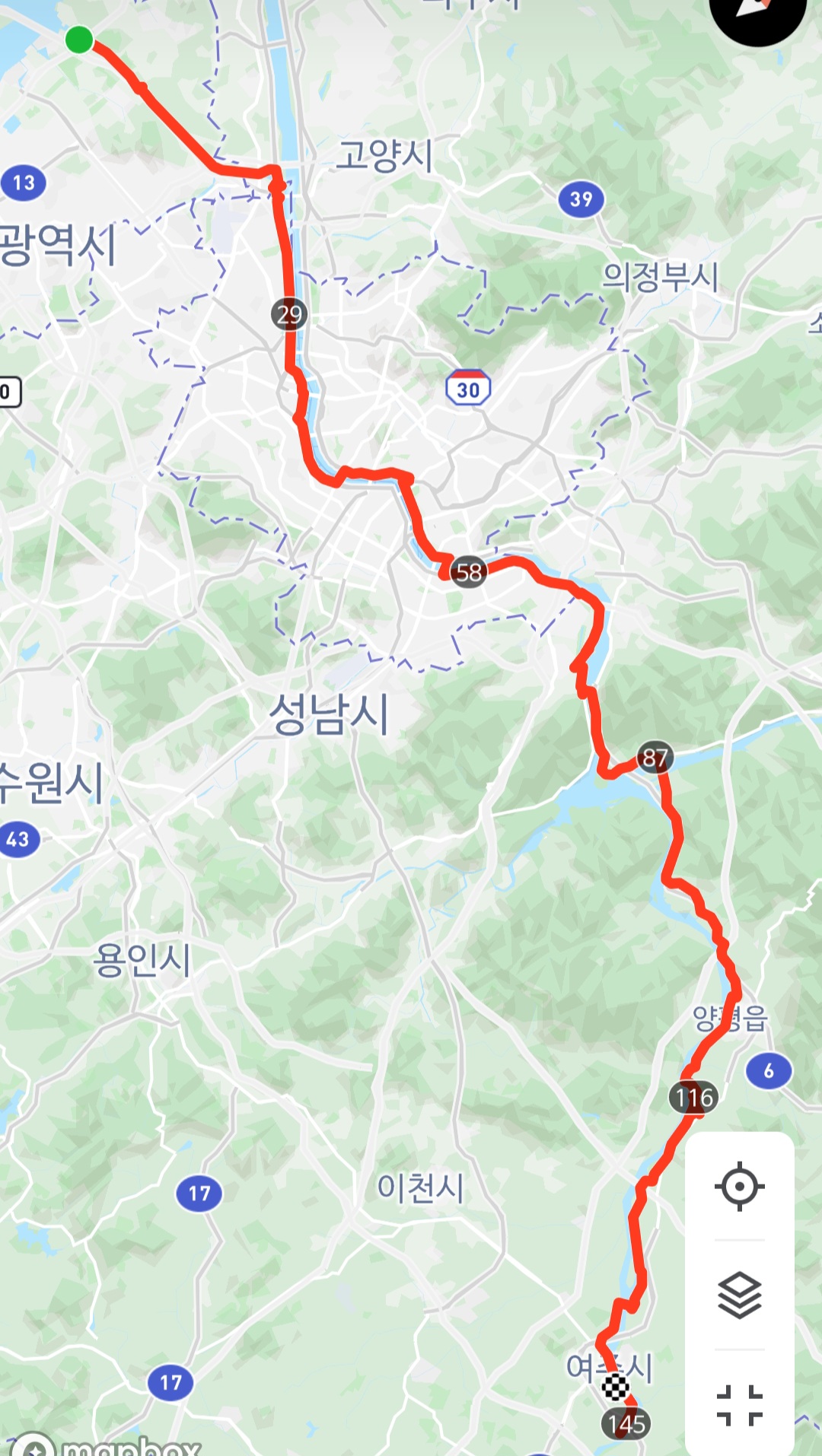Exit the fullscreen map view
Image resolution: width=822 pixels, height=1456 pixels.
click(x=739, y=1405)
